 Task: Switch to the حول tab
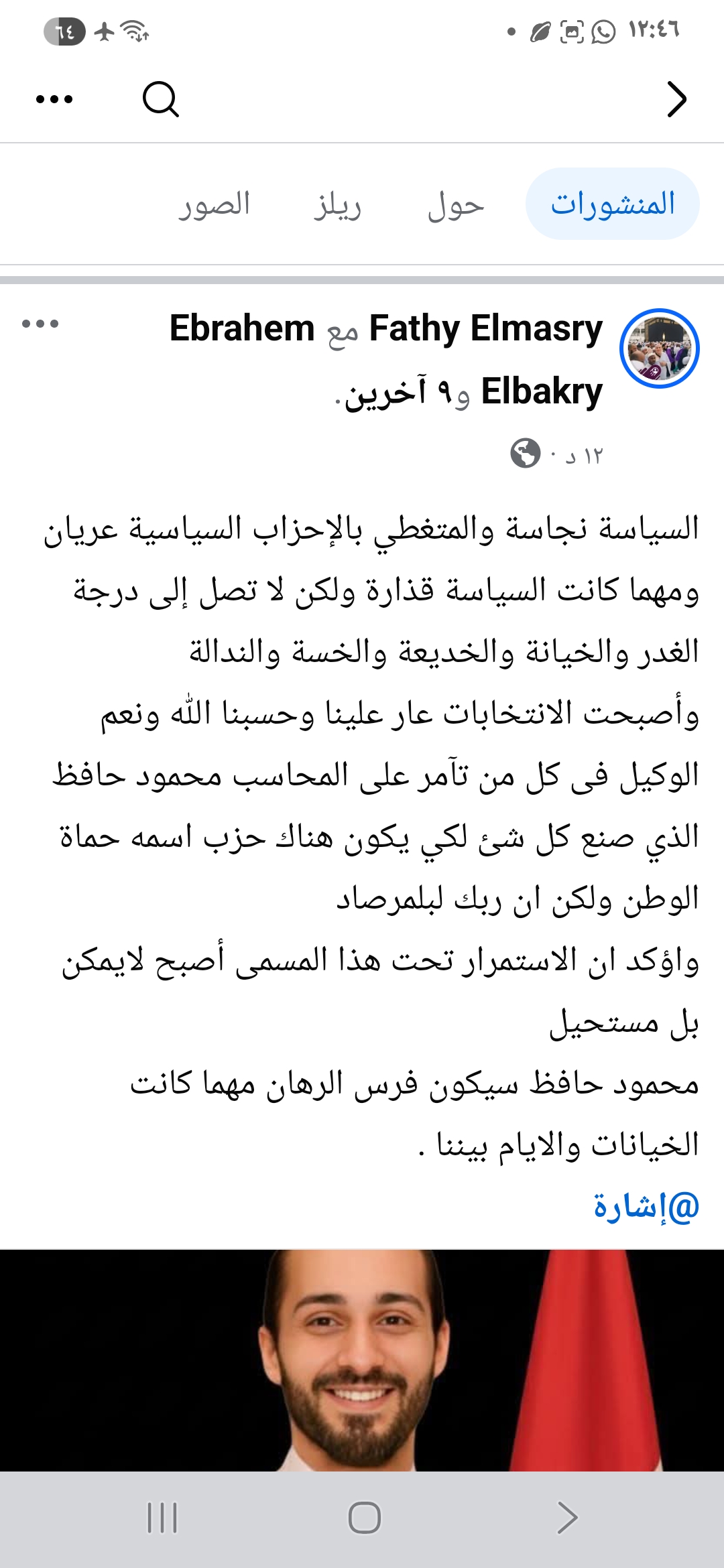click(x=456, y=205)
